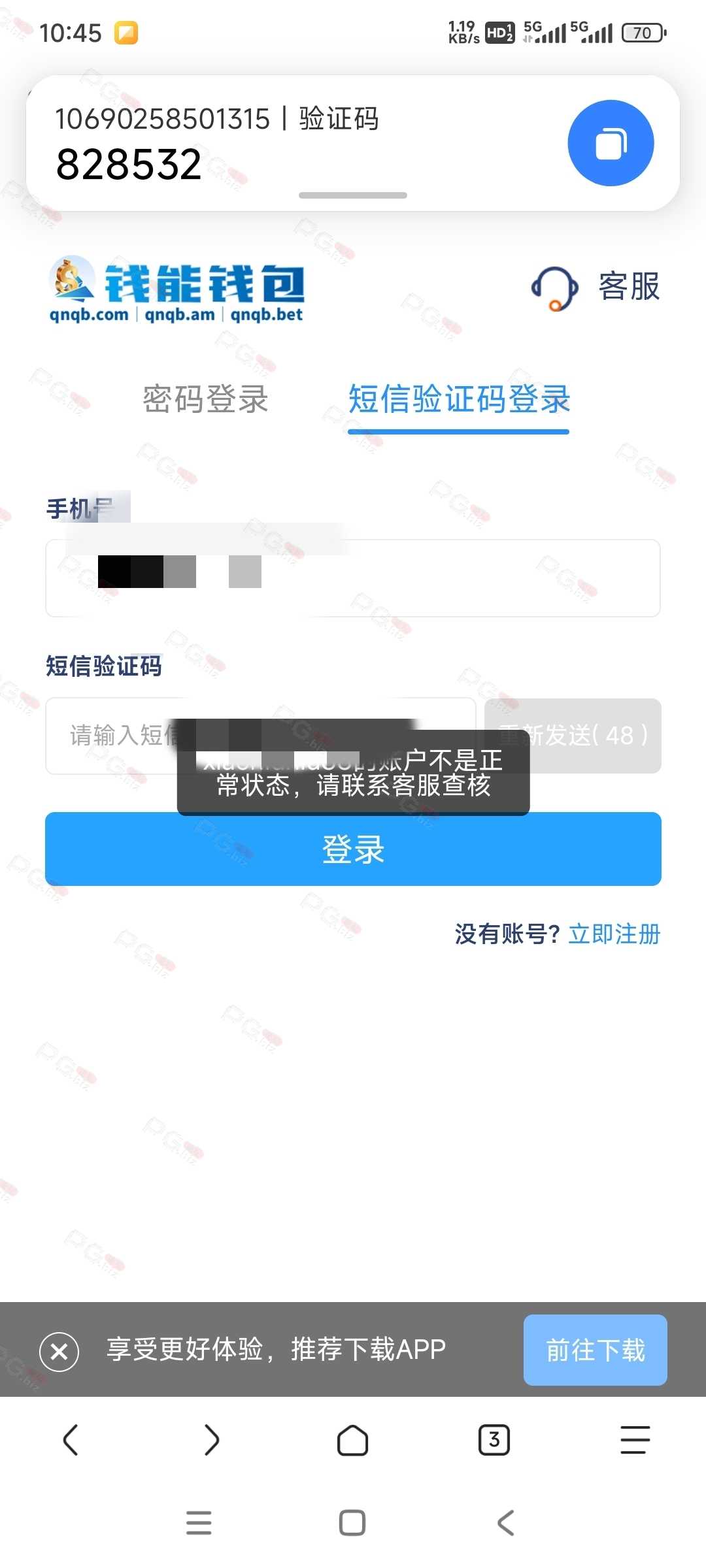This screenshot has width=706, height=1568.
Task: Tap the phone number input field
Action: [353, 578]
